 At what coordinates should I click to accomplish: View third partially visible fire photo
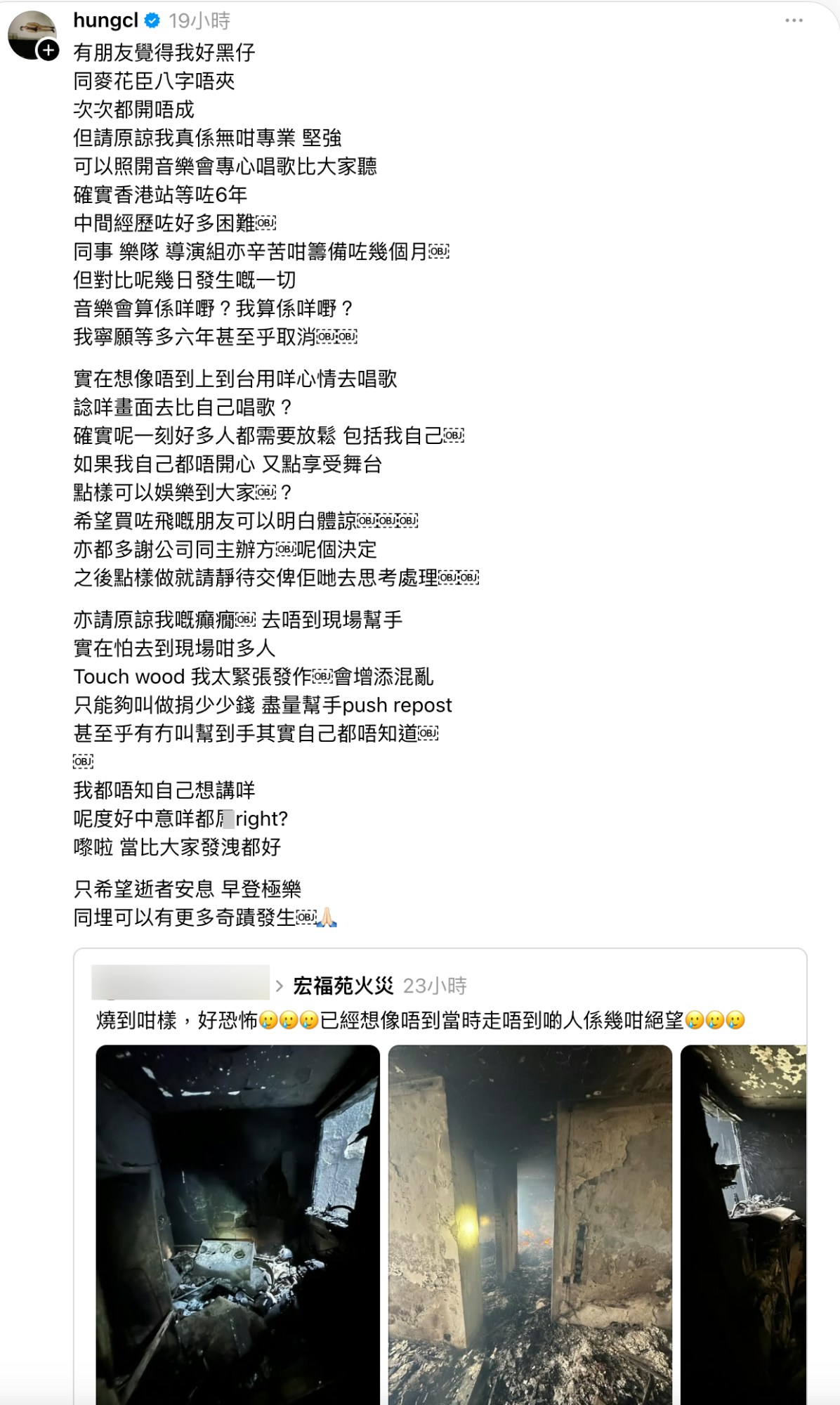pos(743,1222)
